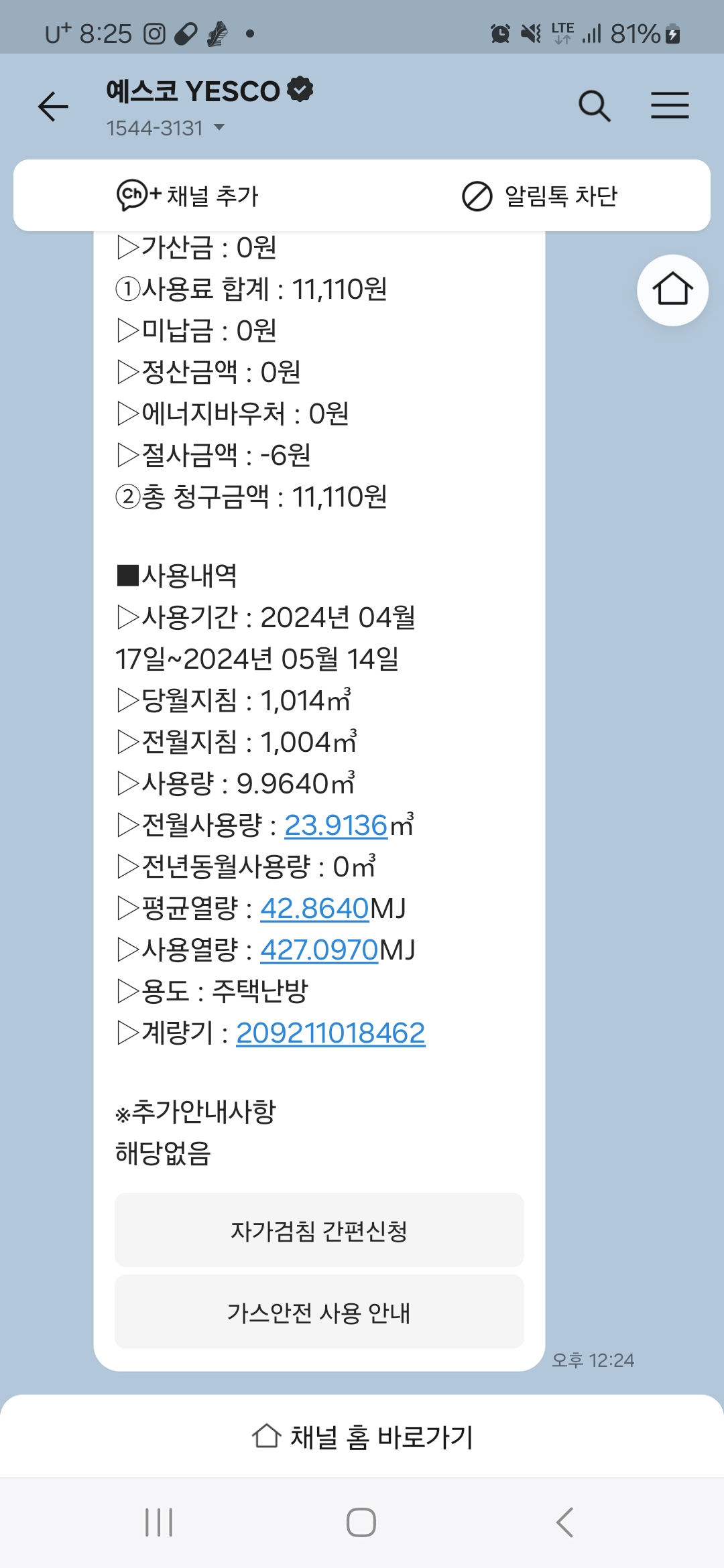Select 자가검침 간편신청 button
The width and height of the screenshot is (724, 1568).
[x=319, y=1230]
